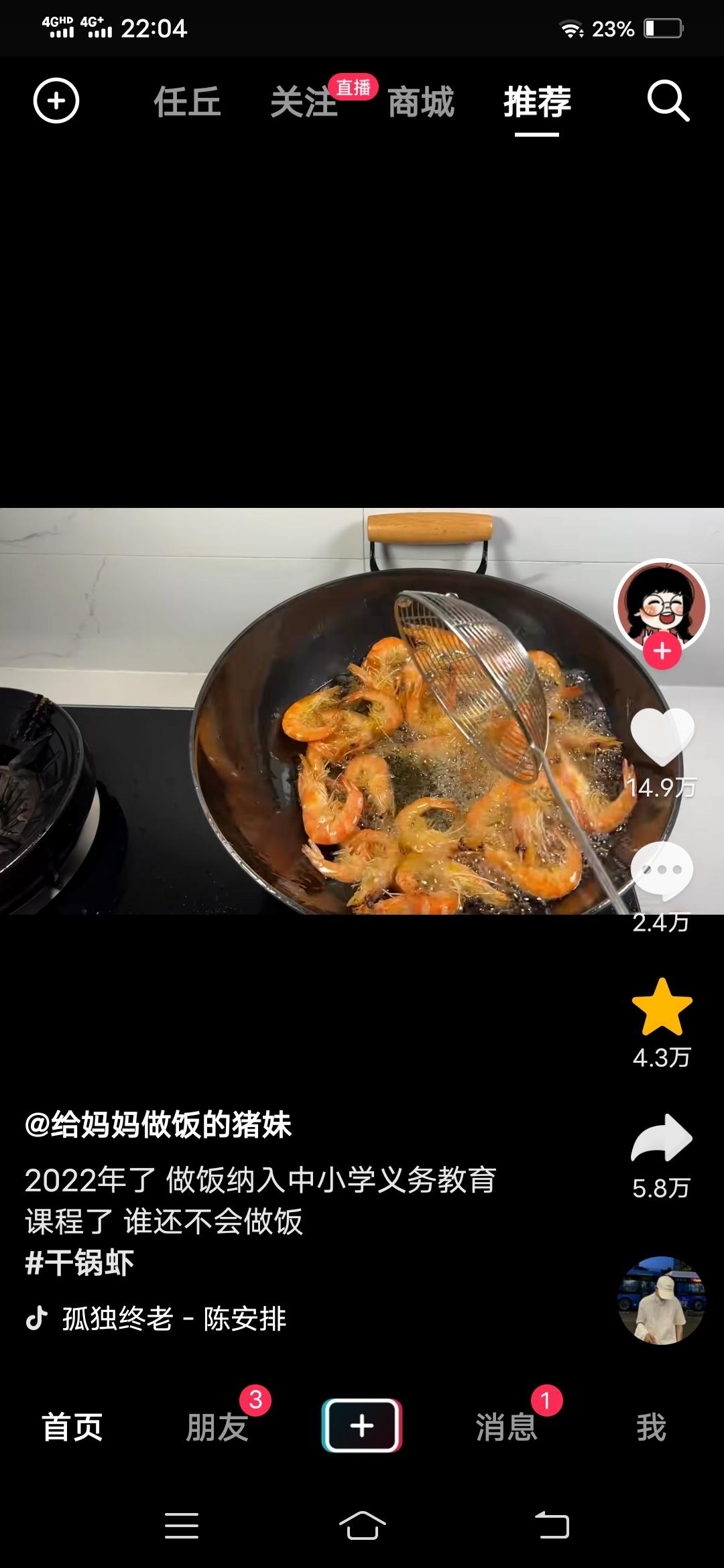The width and height of the screenshot is (724, 1568).
Task: Open the 消息 messages tab
Action: tap(507, 1427)
